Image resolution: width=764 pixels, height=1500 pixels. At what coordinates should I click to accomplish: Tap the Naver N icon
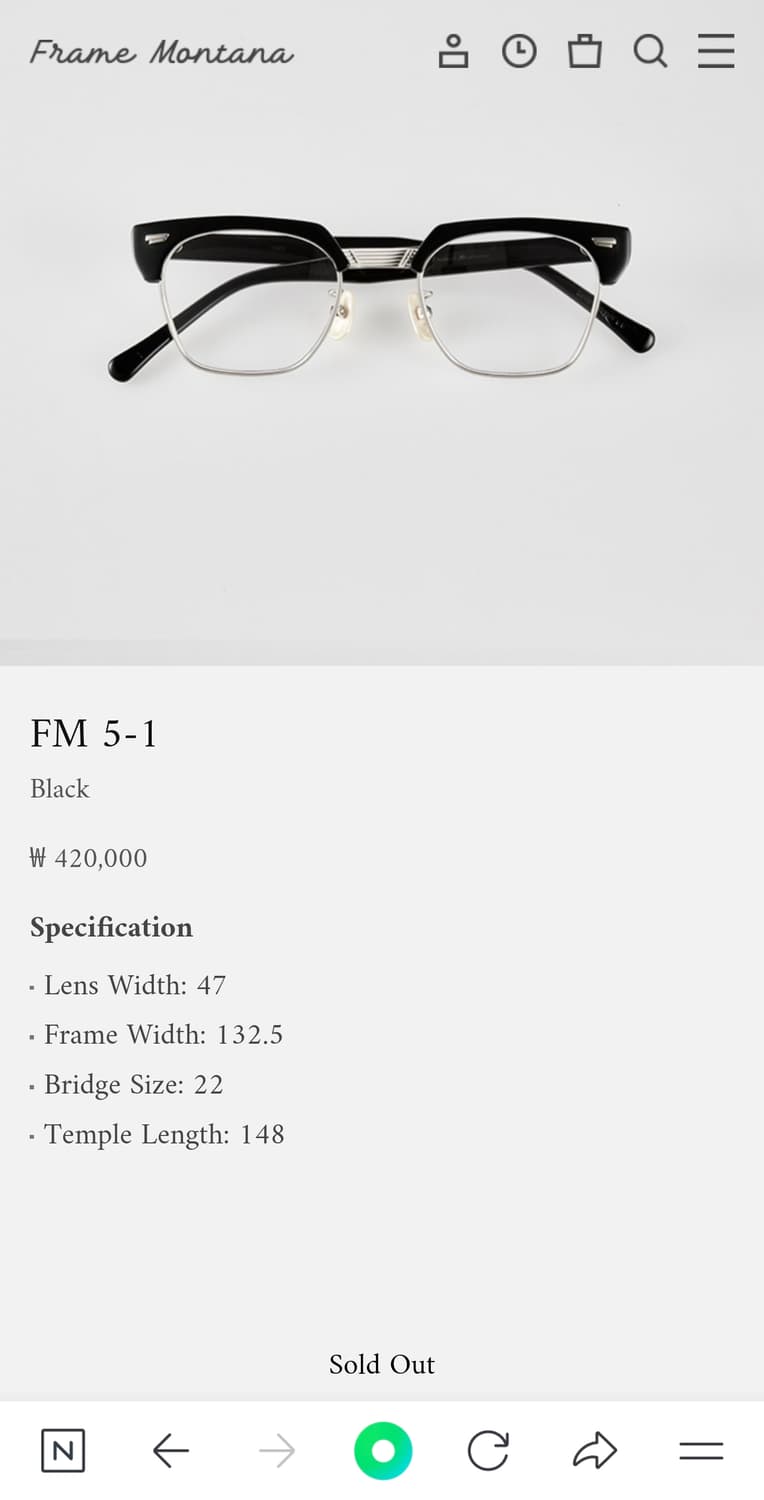pos(63,1448)
